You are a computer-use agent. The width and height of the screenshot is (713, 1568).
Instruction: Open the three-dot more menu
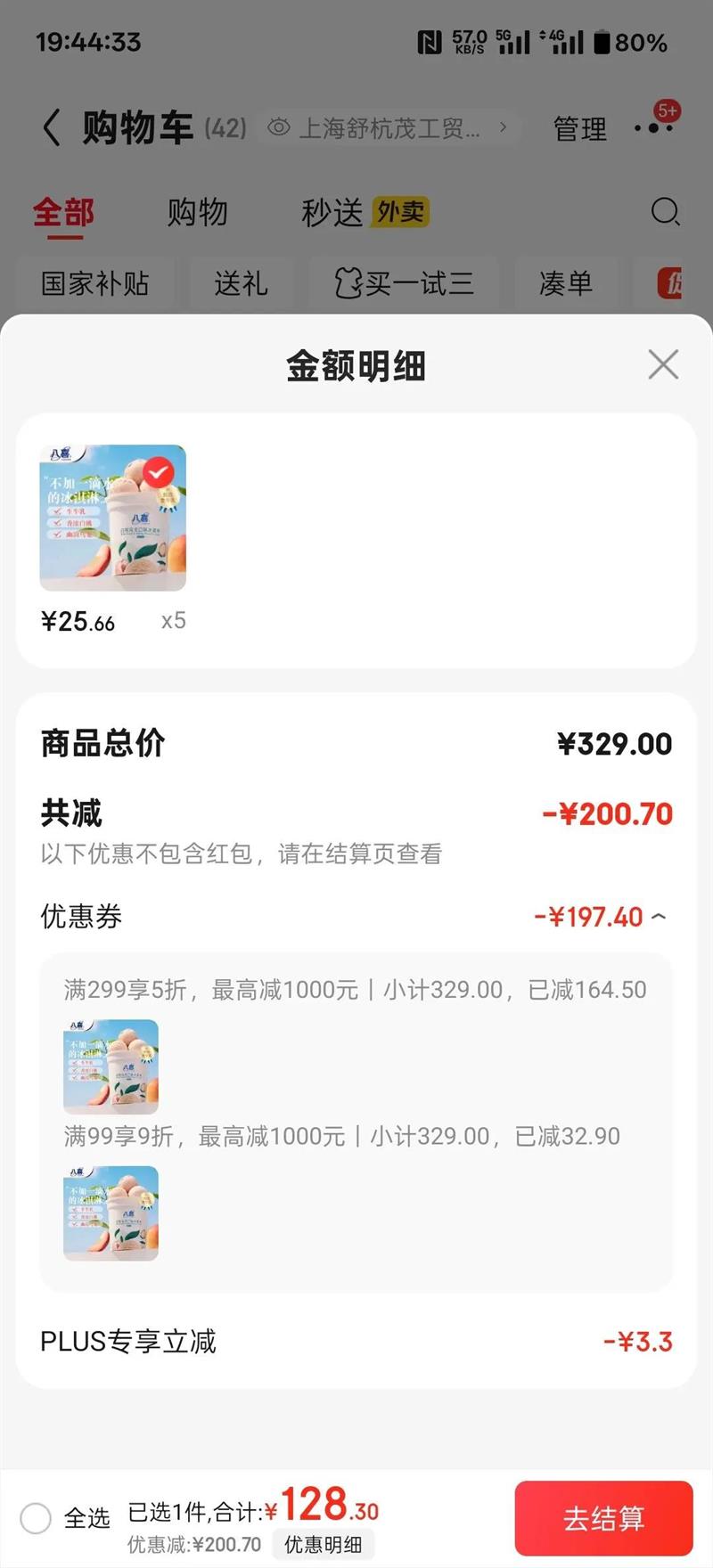click(653, 128)
